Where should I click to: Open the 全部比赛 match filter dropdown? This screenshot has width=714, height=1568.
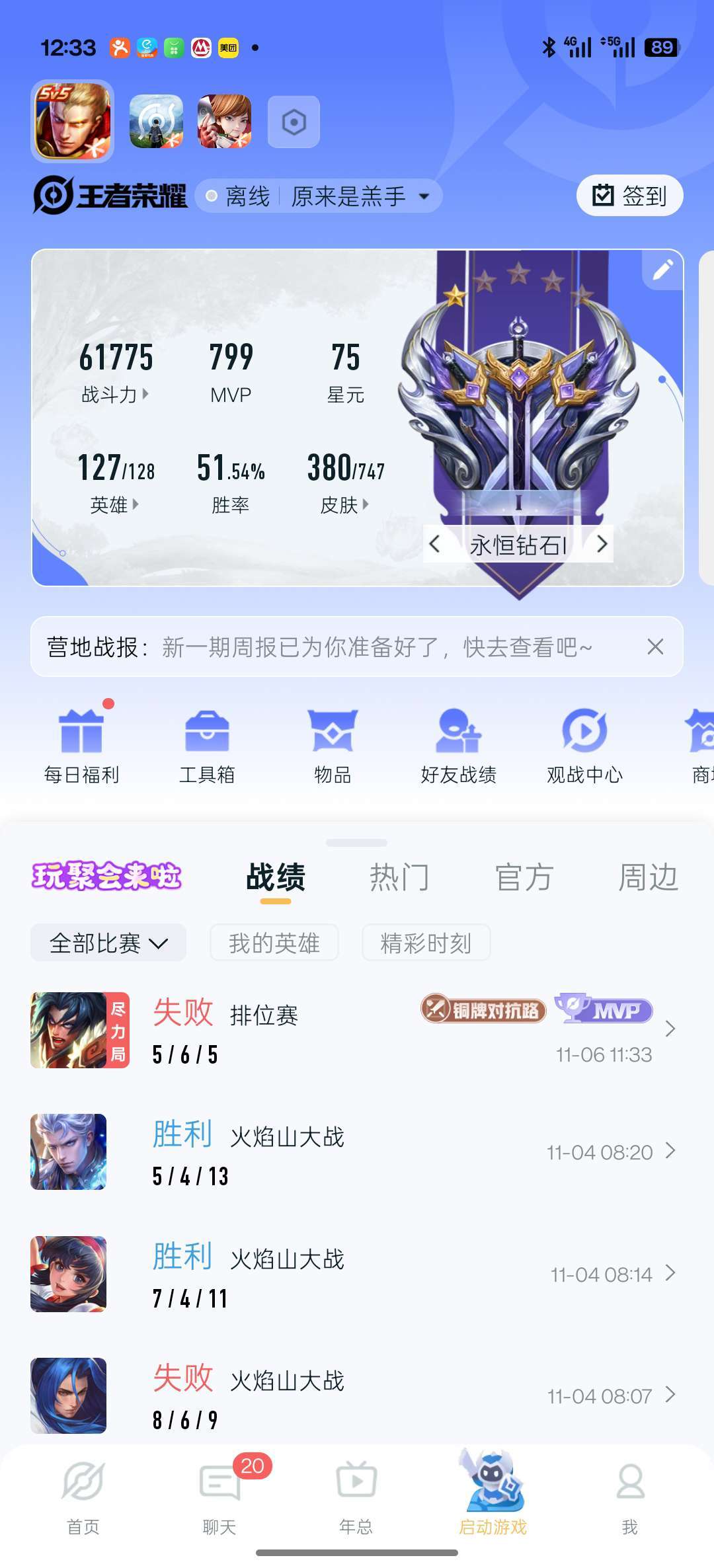[108, 943]
